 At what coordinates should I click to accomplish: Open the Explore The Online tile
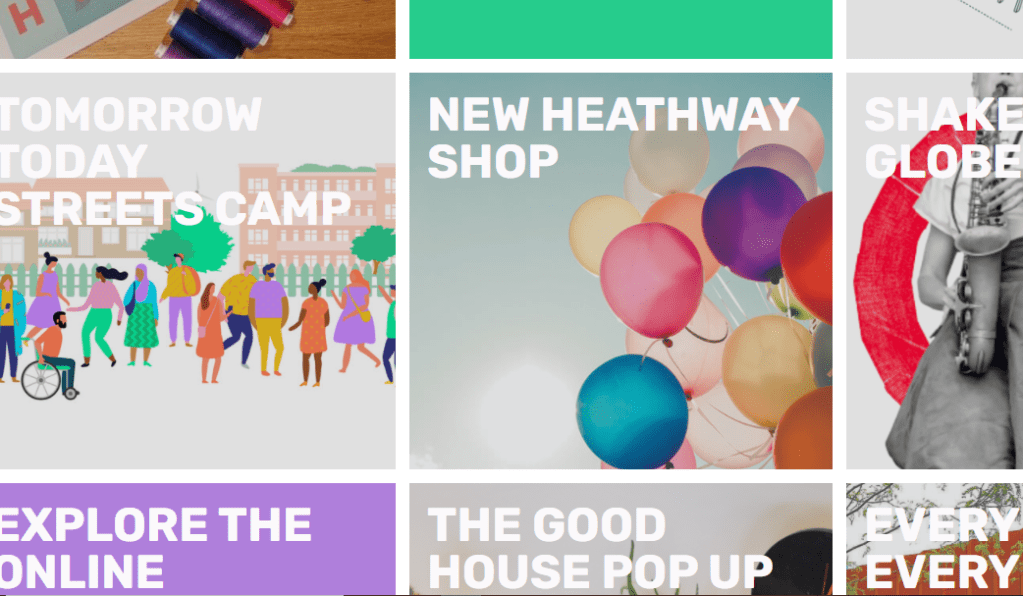(197, 540)
